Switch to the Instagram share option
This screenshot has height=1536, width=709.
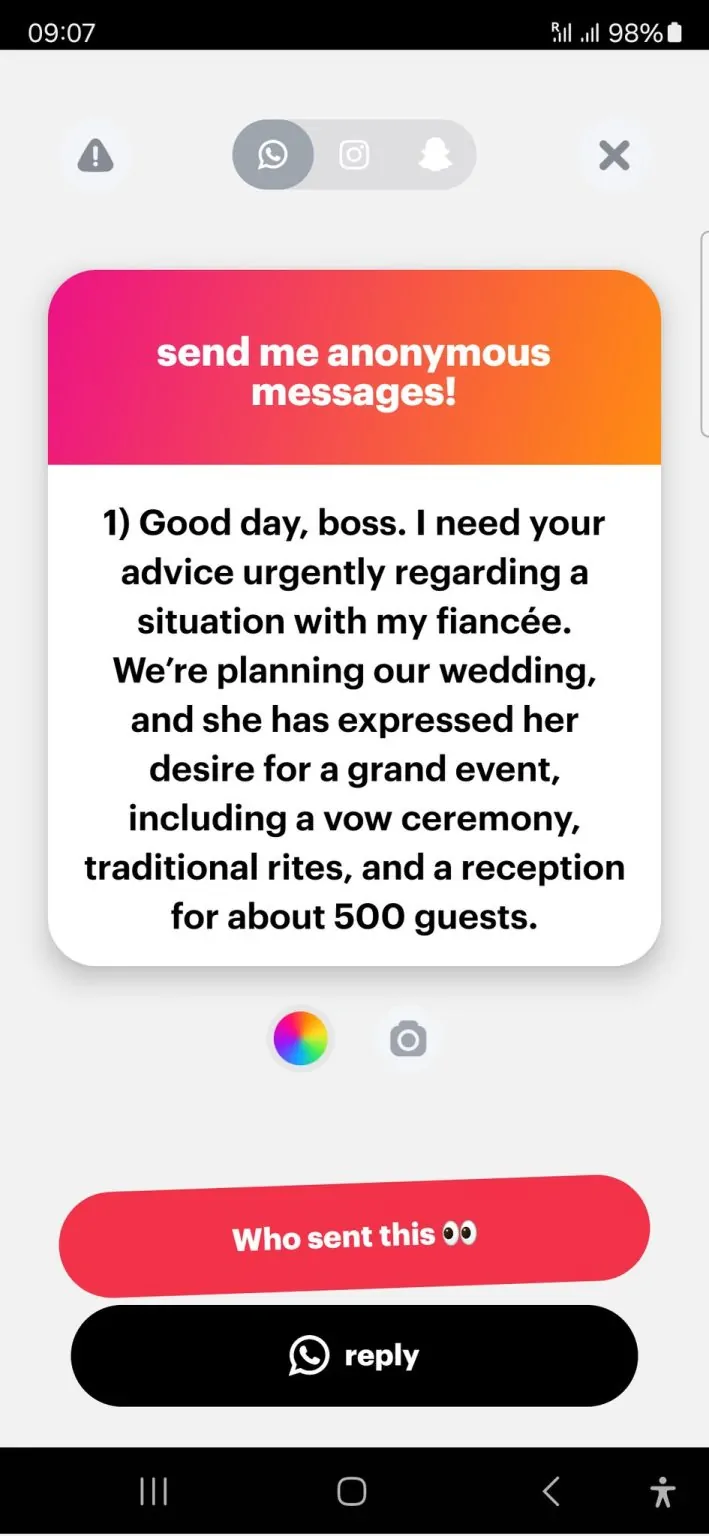click(354, 155)
